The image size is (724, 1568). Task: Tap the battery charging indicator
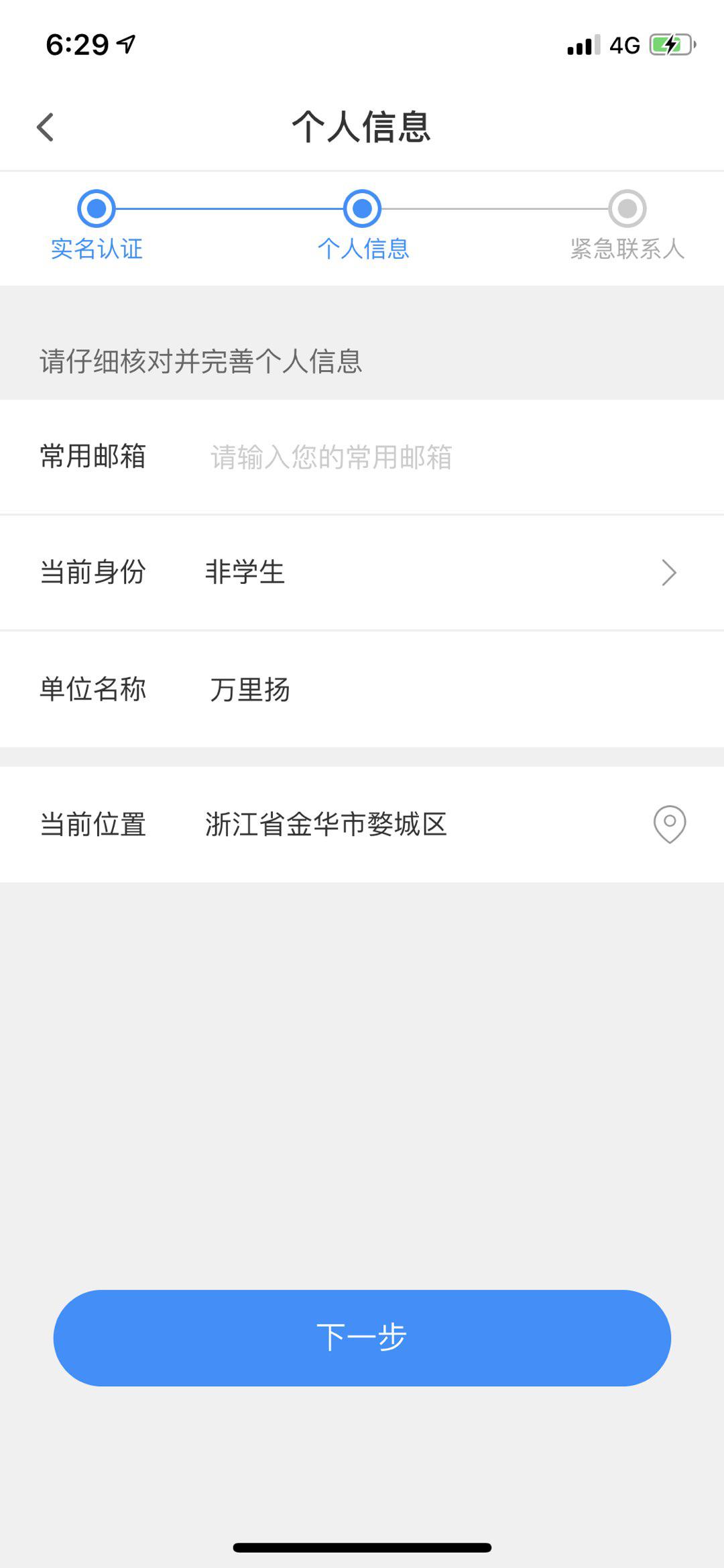tap(670, 44)
